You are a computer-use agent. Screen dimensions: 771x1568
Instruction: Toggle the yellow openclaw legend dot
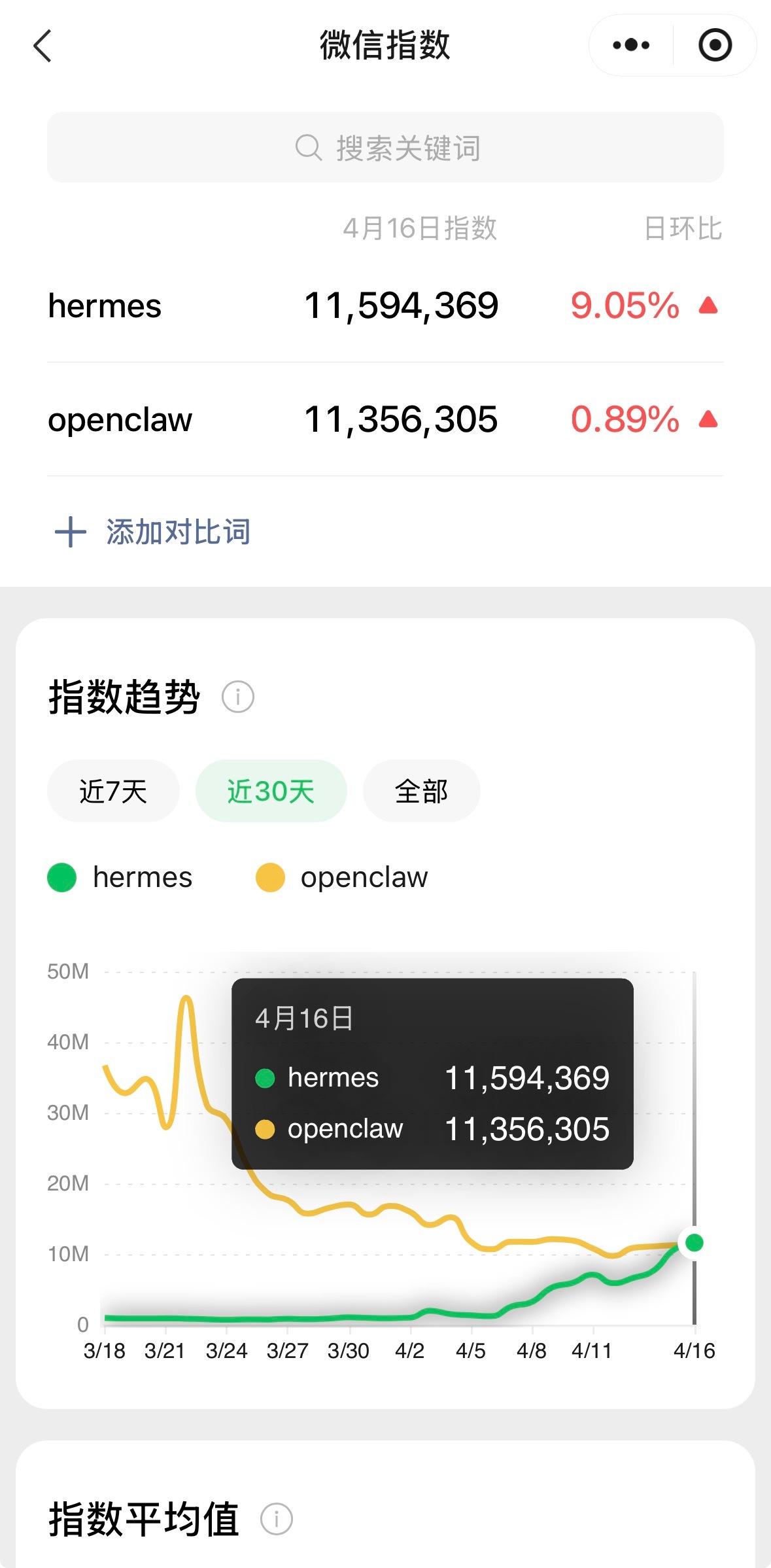click(270, 877)
